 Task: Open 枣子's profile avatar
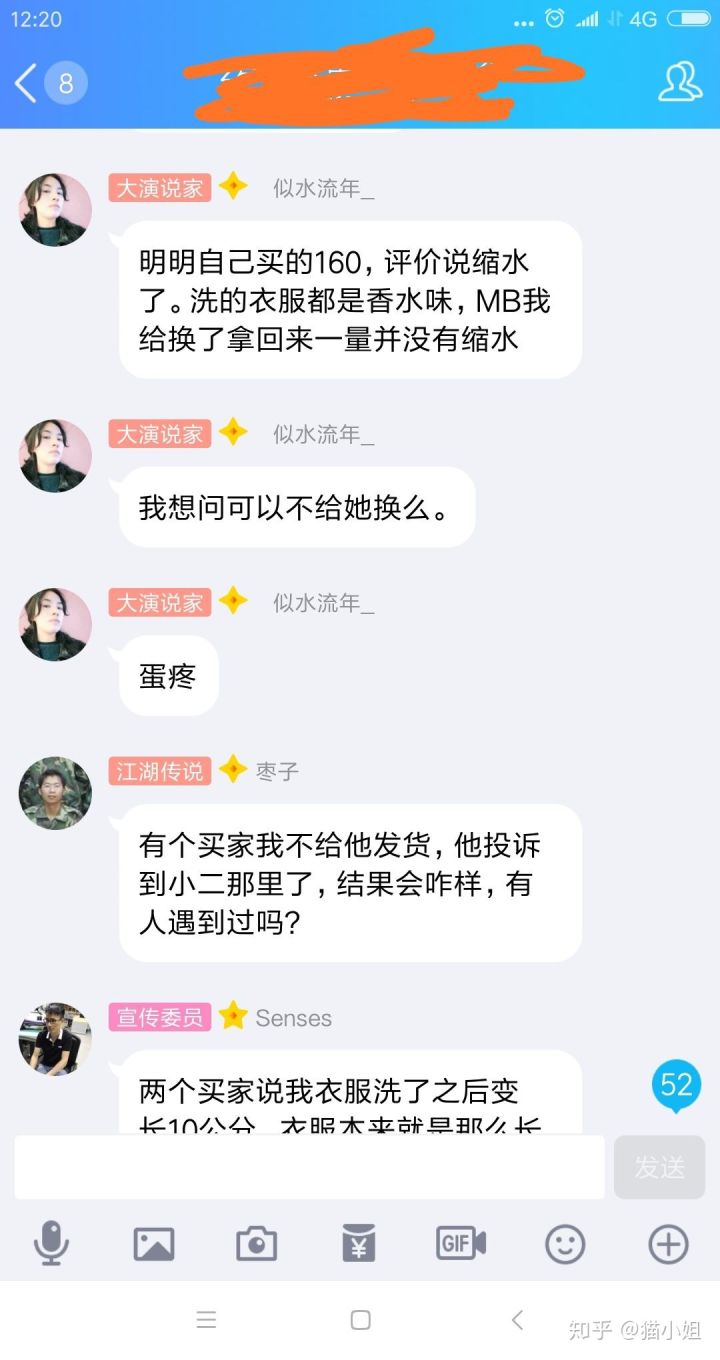(55, 793)
